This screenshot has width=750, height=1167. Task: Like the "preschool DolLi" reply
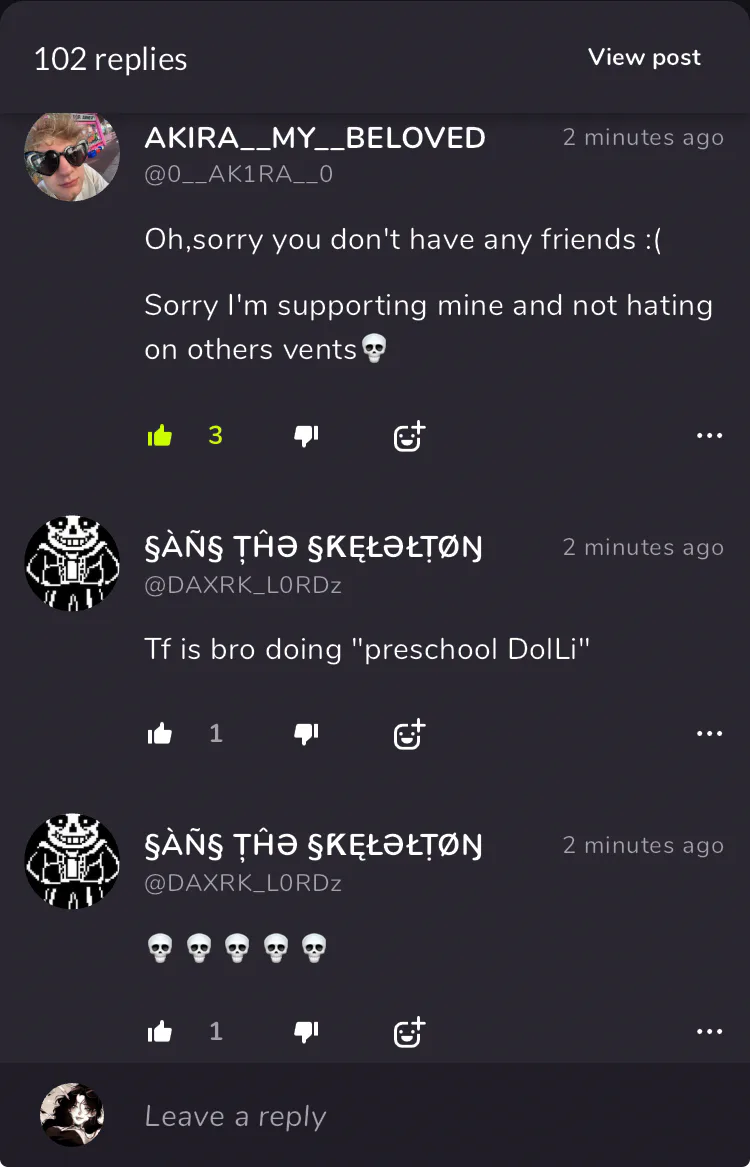coord(160,734)
